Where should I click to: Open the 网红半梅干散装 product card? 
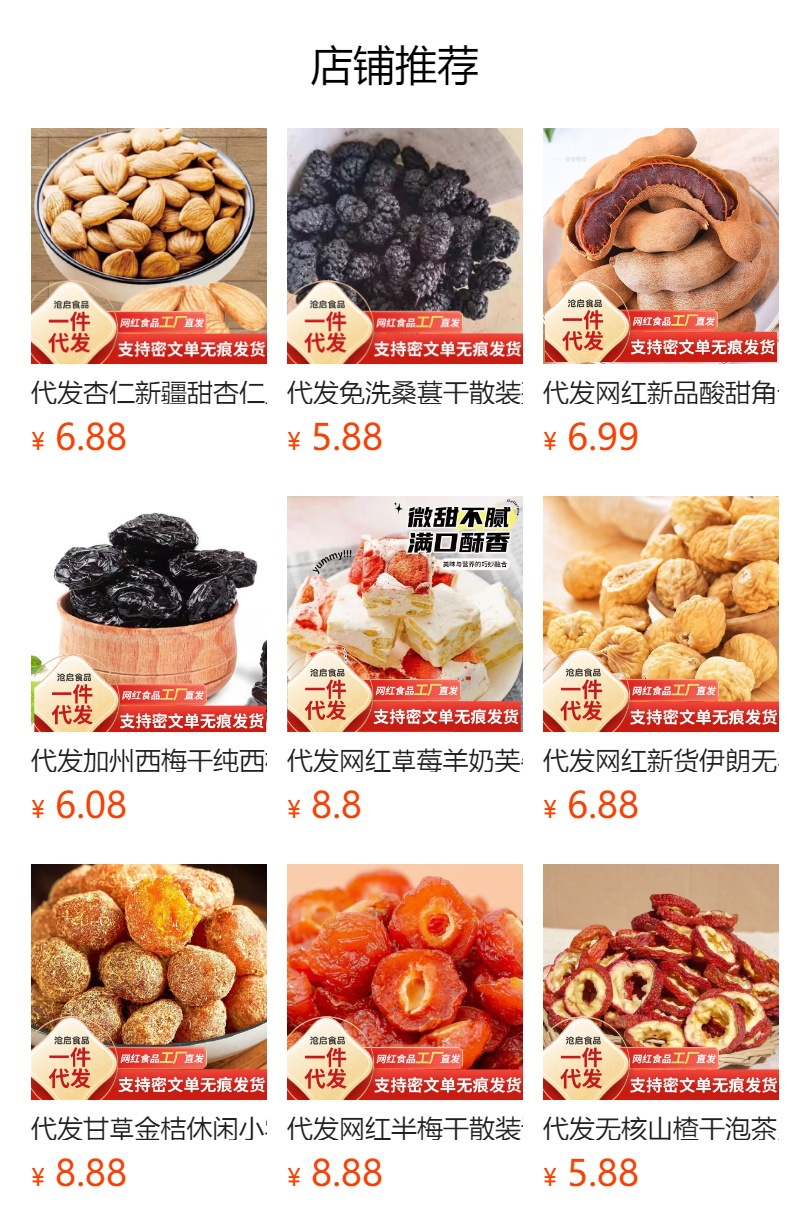[x=404, y=982]
